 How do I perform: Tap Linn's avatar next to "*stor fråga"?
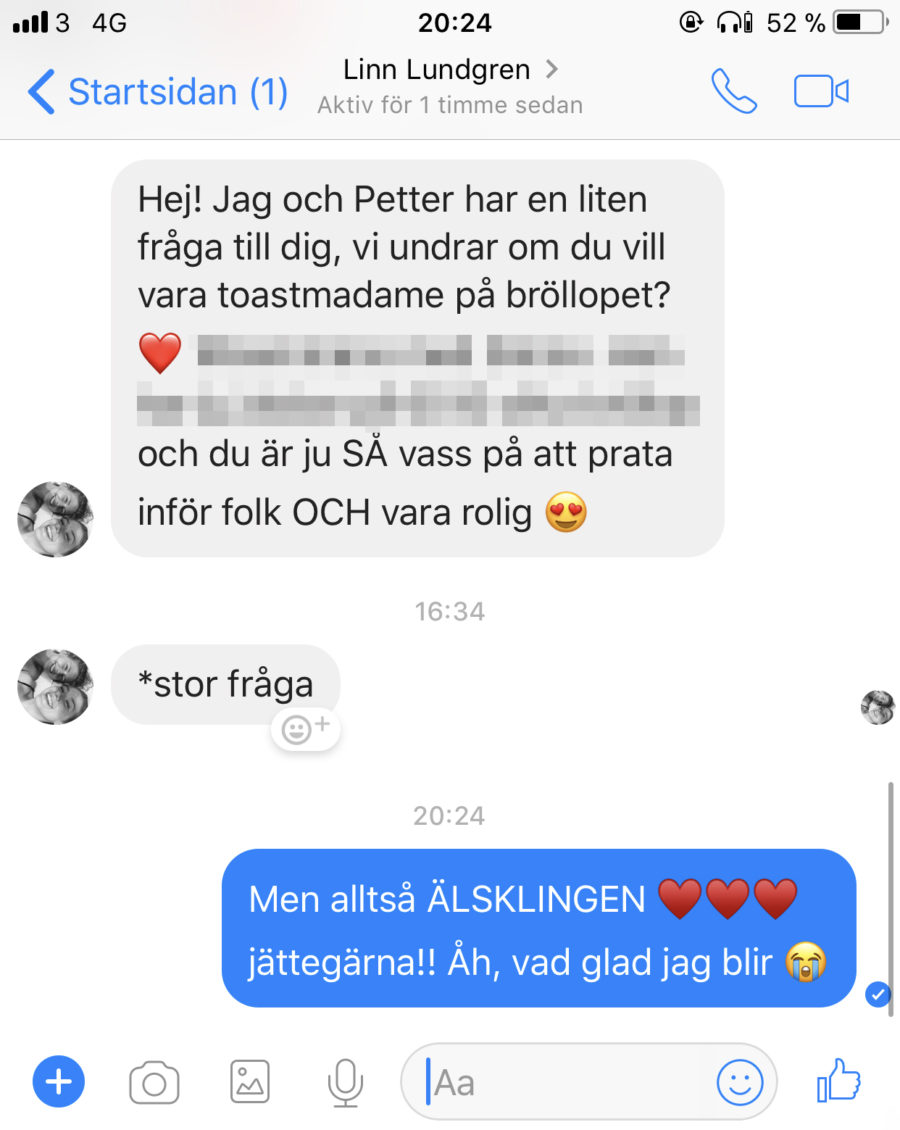point(55,687)
